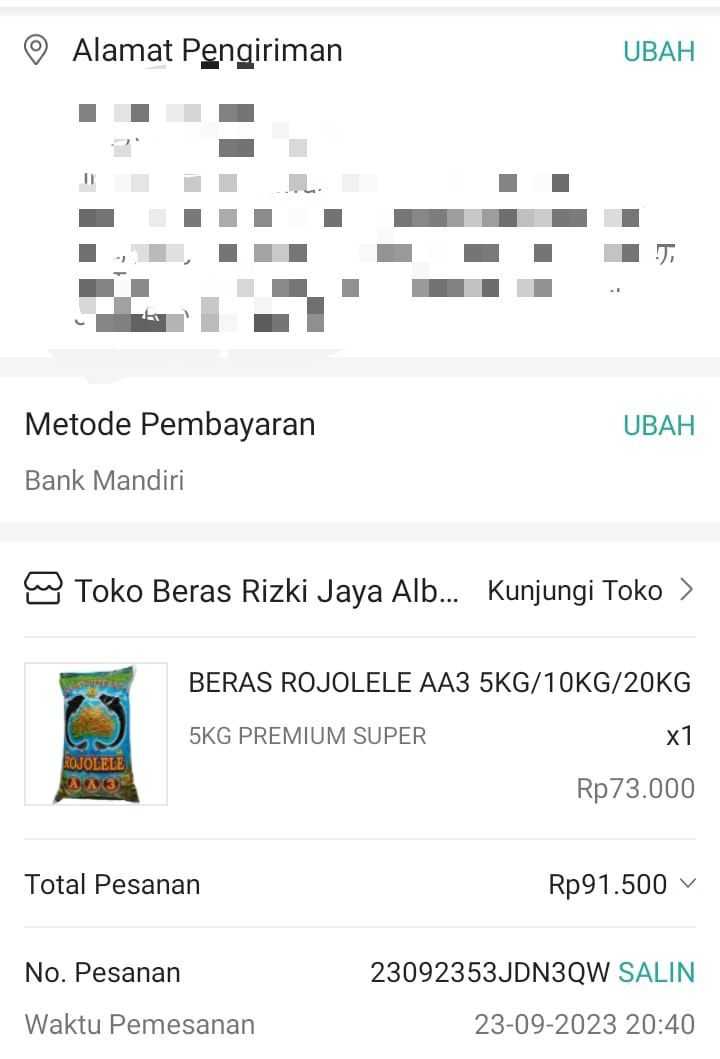Open the Beras Rojolele AA3 product

click(439, 683)
